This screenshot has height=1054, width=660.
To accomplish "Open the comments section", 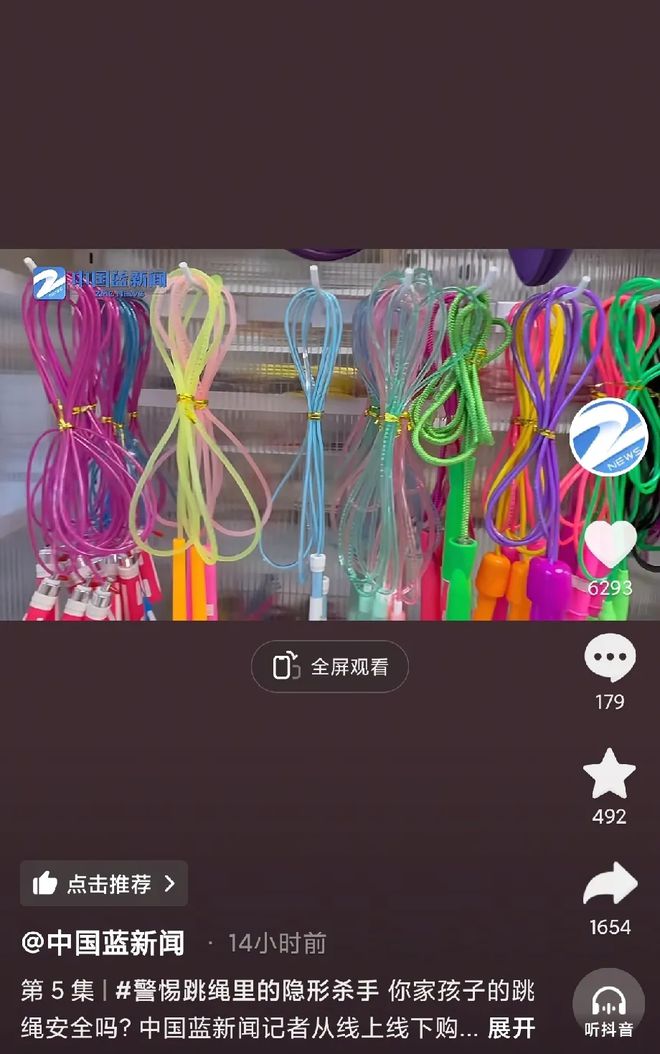I will pos(610,660).
